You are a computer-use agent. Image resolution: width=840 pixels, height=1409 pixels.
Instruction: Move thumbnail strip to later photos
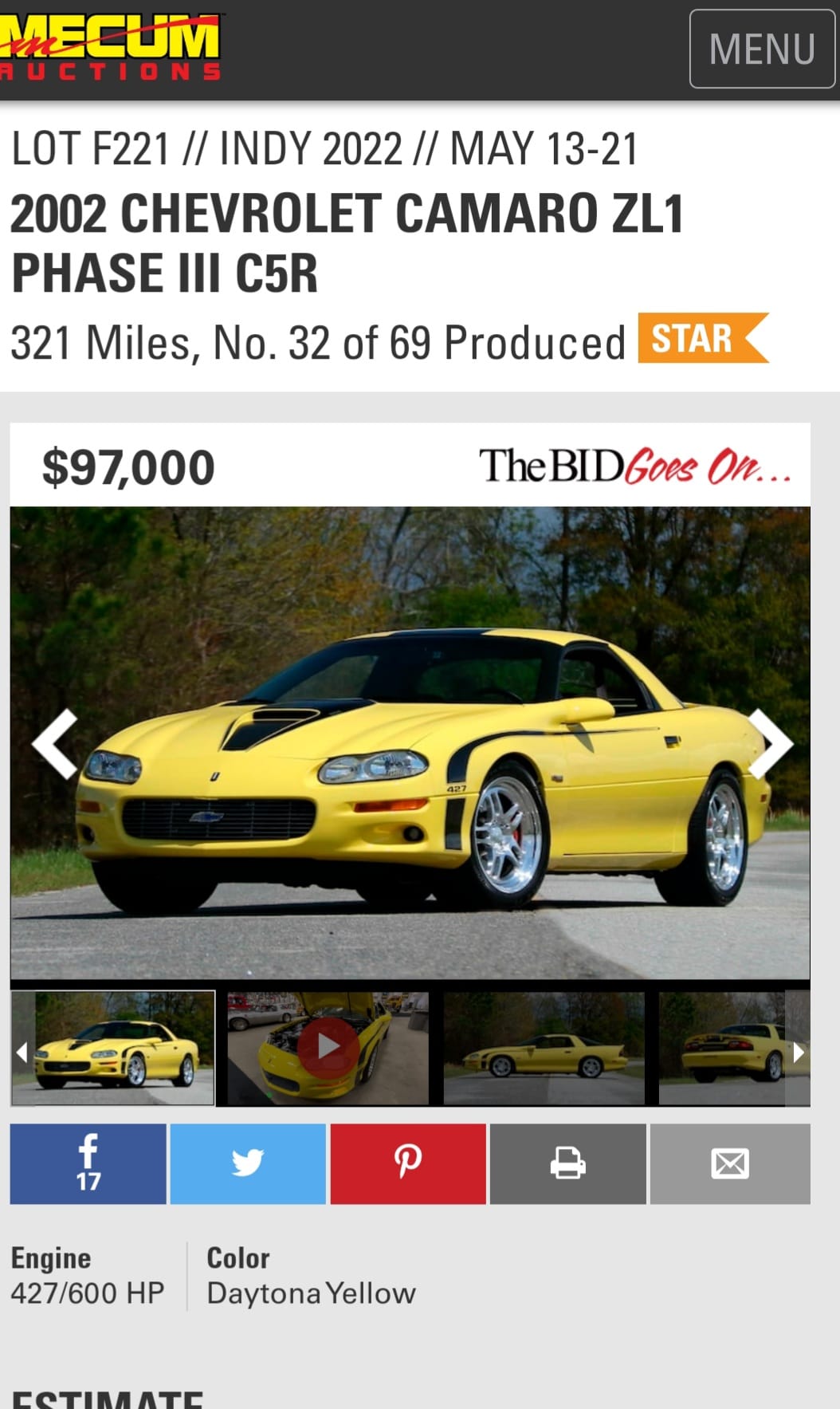tap(798, 1052)
